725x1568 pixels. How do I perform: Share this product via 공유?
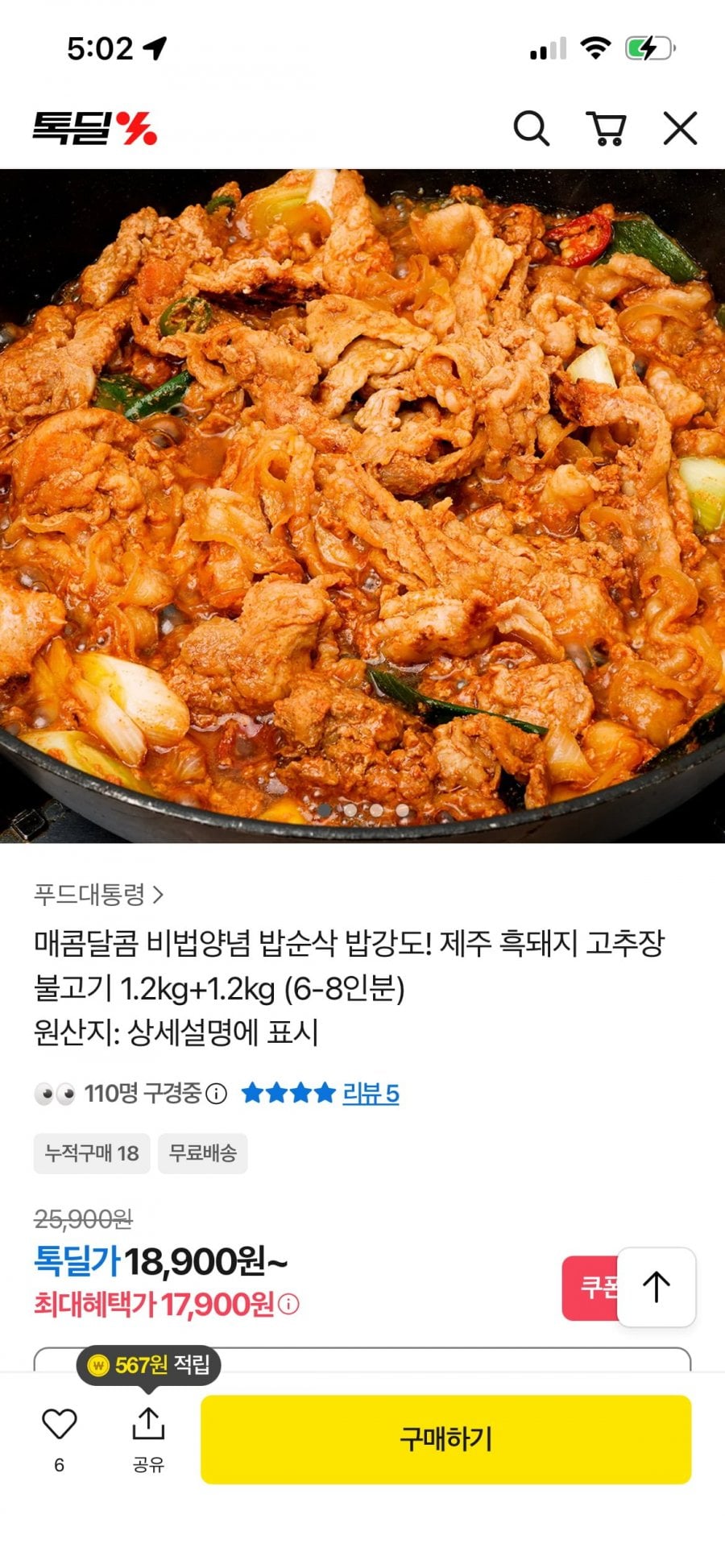pos(148,1438)
